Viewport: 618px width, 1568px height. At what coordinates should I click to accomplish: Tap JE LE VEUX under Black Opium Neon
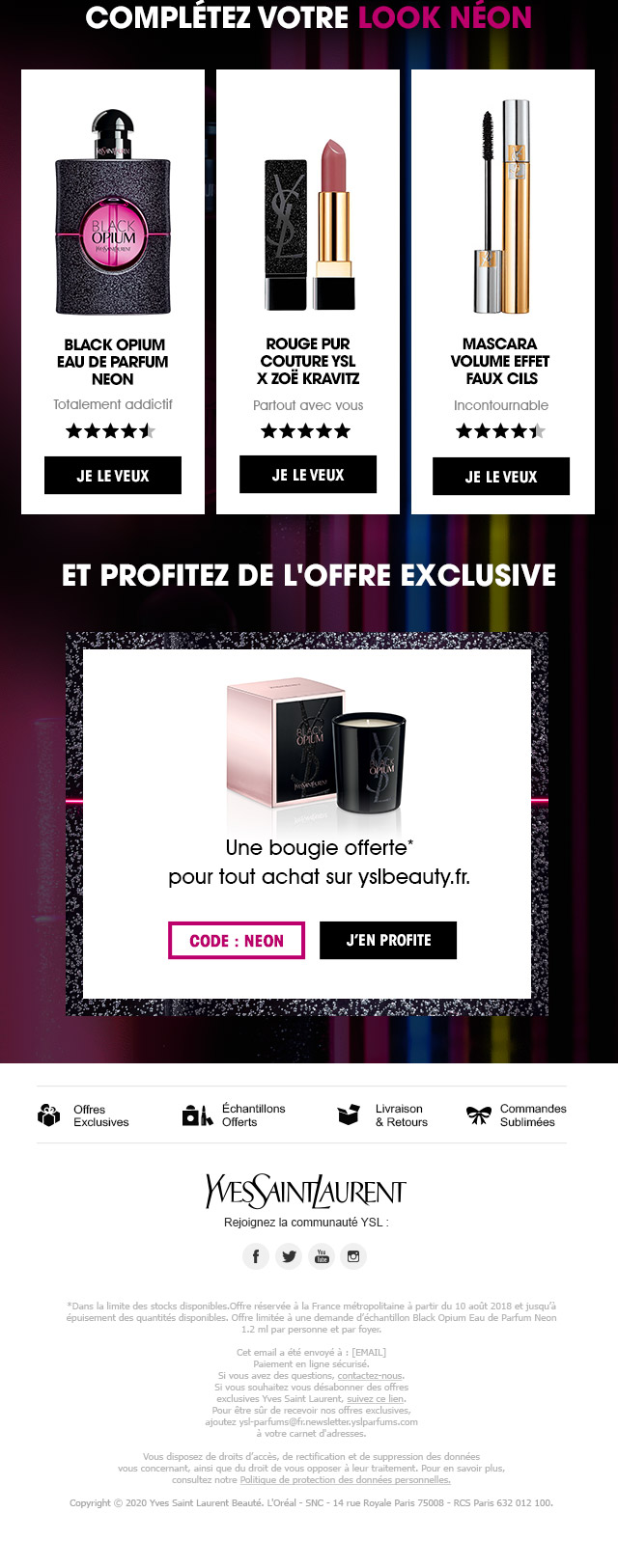click(113, 476)
